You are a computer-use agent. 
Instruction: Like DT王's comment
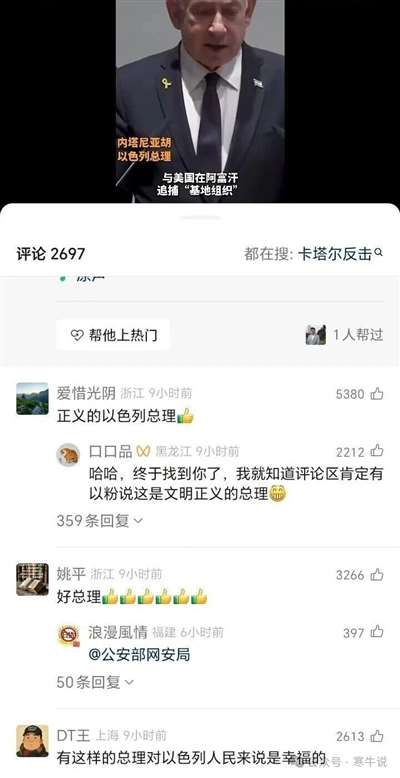coord(377,736)
